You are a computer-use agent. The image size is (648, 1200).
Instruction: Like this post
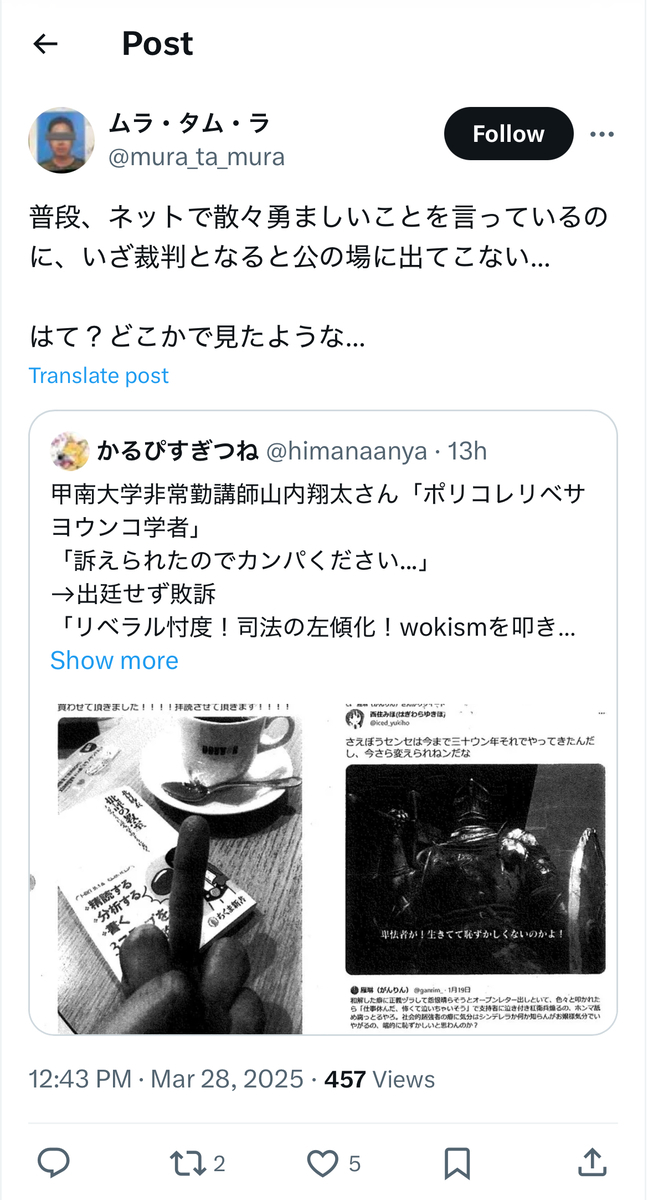click(x=323, y=1162)
